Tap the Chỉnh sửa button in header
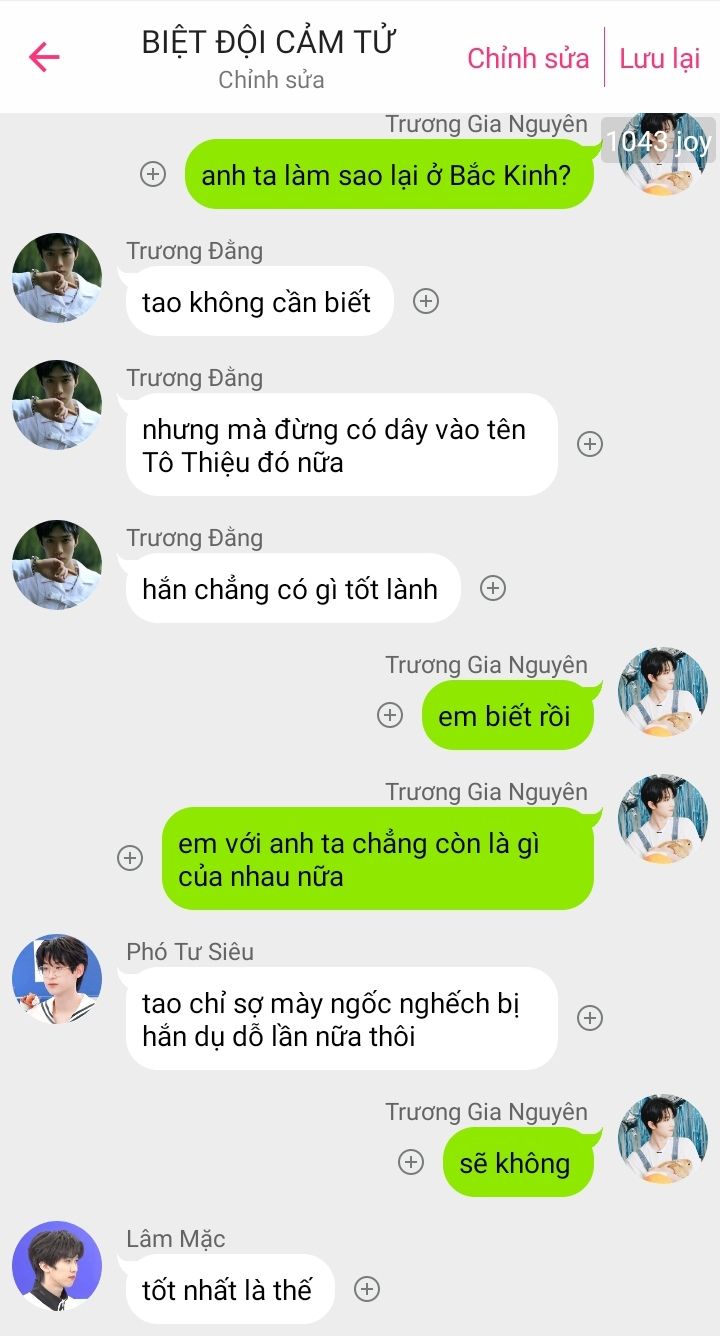The image size is (720, 1336). (528, 58)
